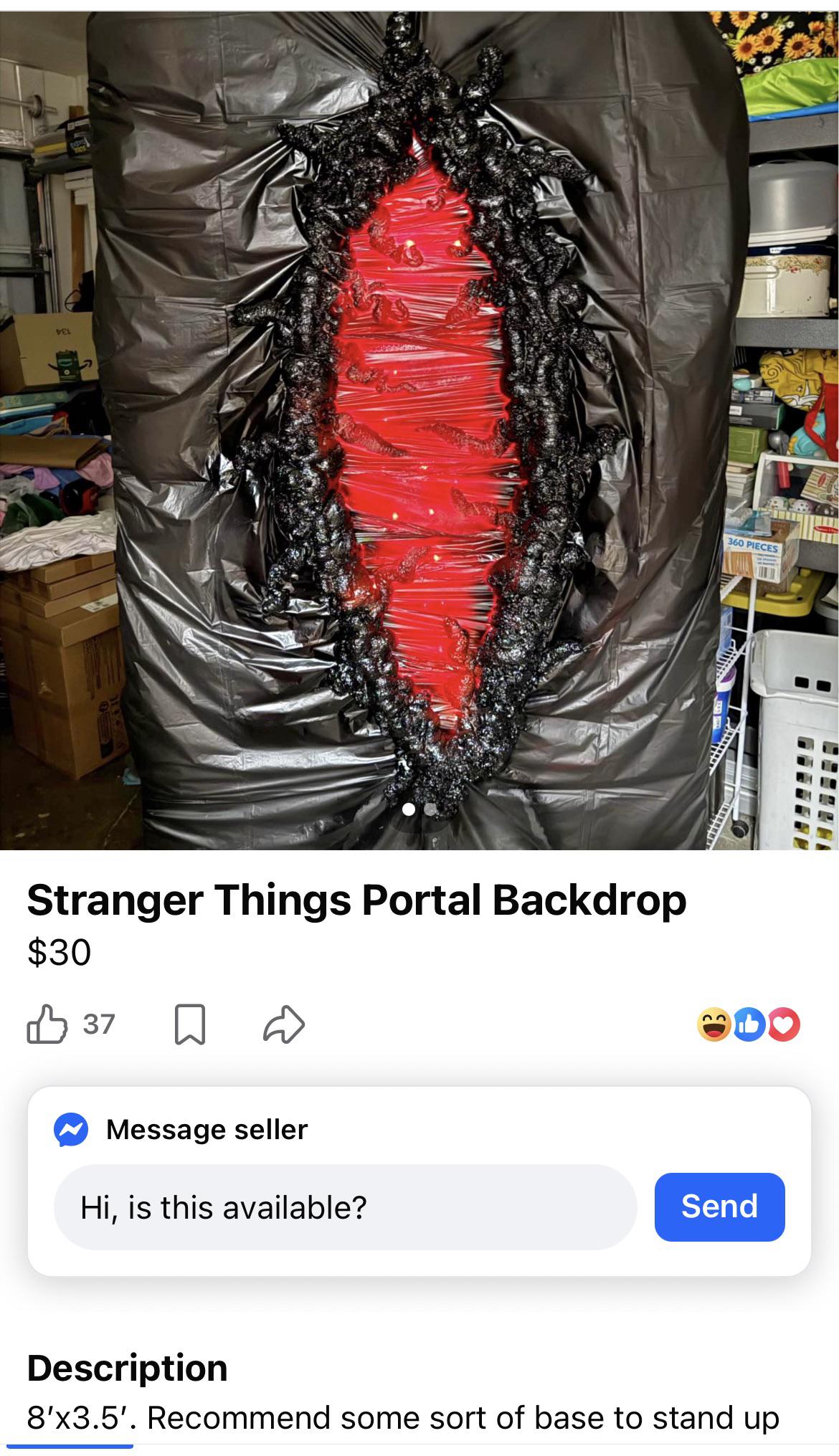Save this listing with the bookmark icon
This screenshot has height=1456, width=839.
pyautogui.click(x=190, y=1024)
